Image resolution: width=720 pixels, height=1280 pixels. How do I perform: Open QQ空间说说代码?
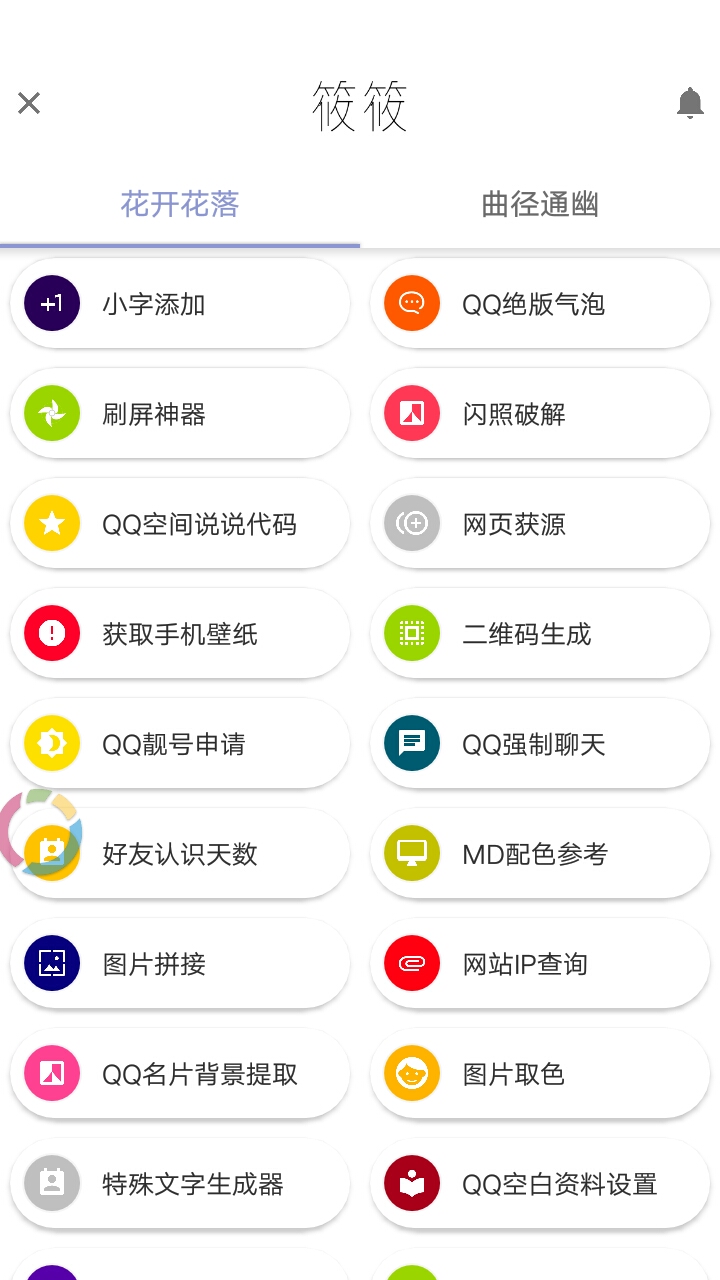click(x=180, y=524)
